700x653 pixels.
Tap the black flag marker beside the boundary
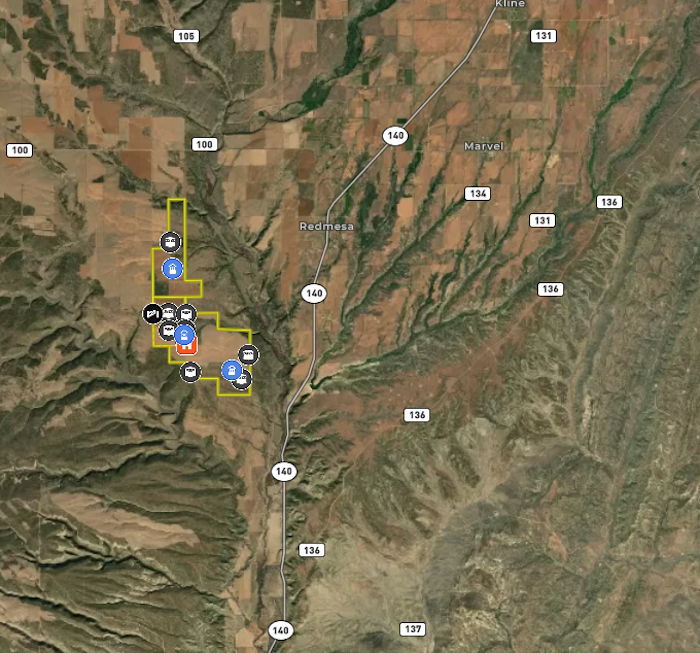(151, 313)
